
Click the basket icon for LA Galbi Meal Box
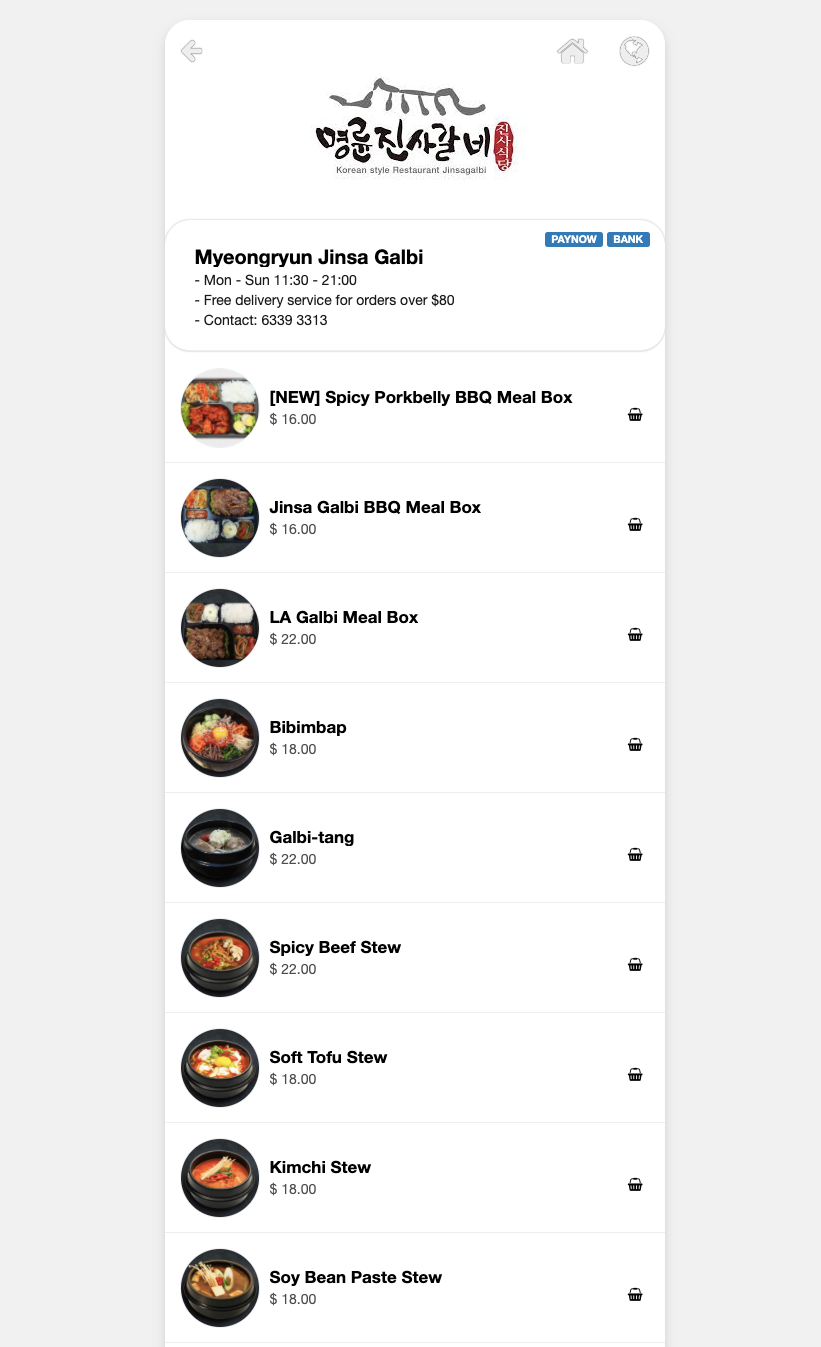[635, 635]
